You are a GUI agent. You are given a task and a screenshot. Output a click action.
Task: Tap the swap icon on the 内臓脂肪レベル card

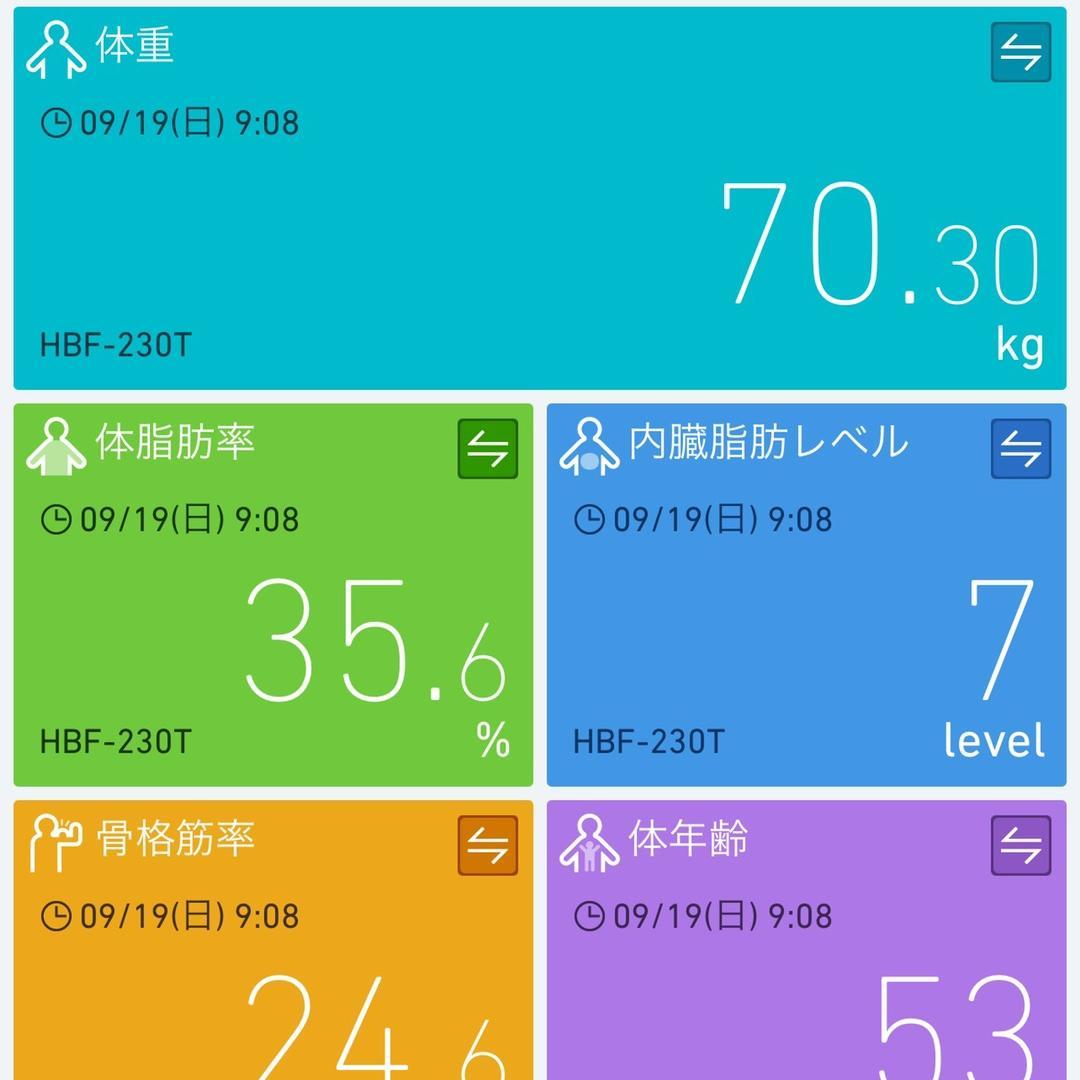click(x=1020, y=449)
